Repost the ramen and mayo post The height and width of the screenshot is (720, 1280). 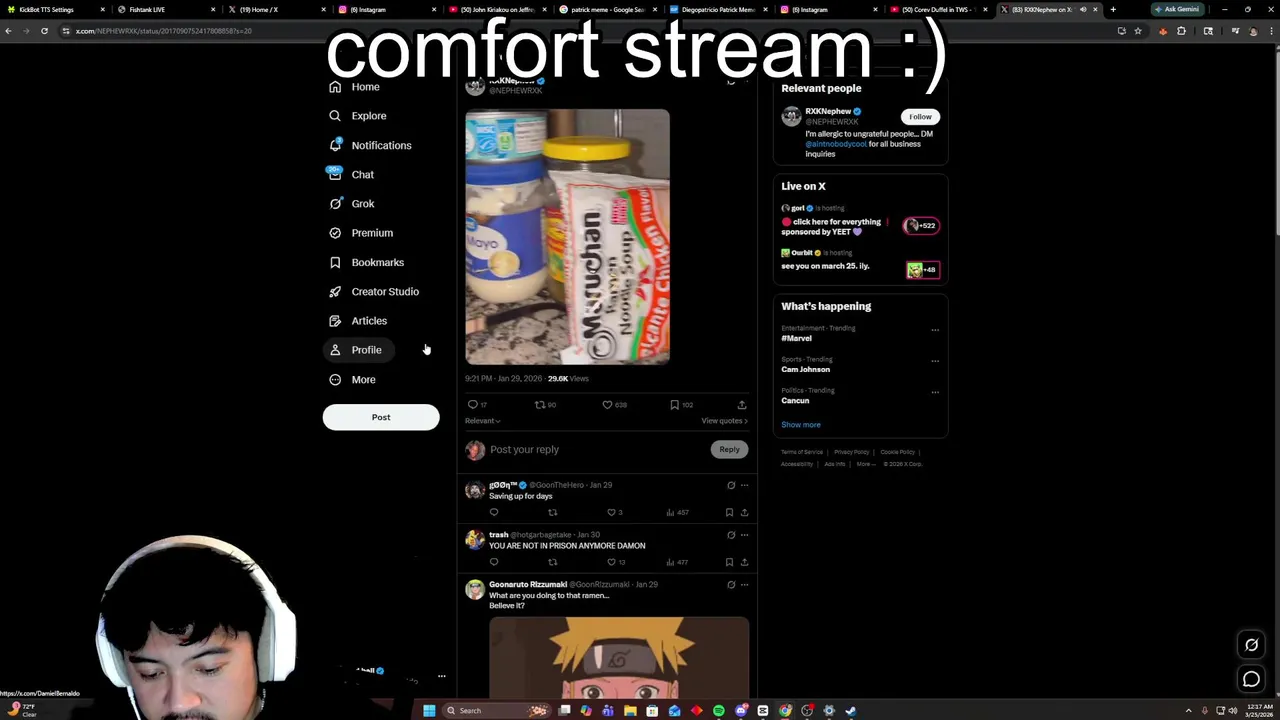pyautogui.click(x=540, y=405)
